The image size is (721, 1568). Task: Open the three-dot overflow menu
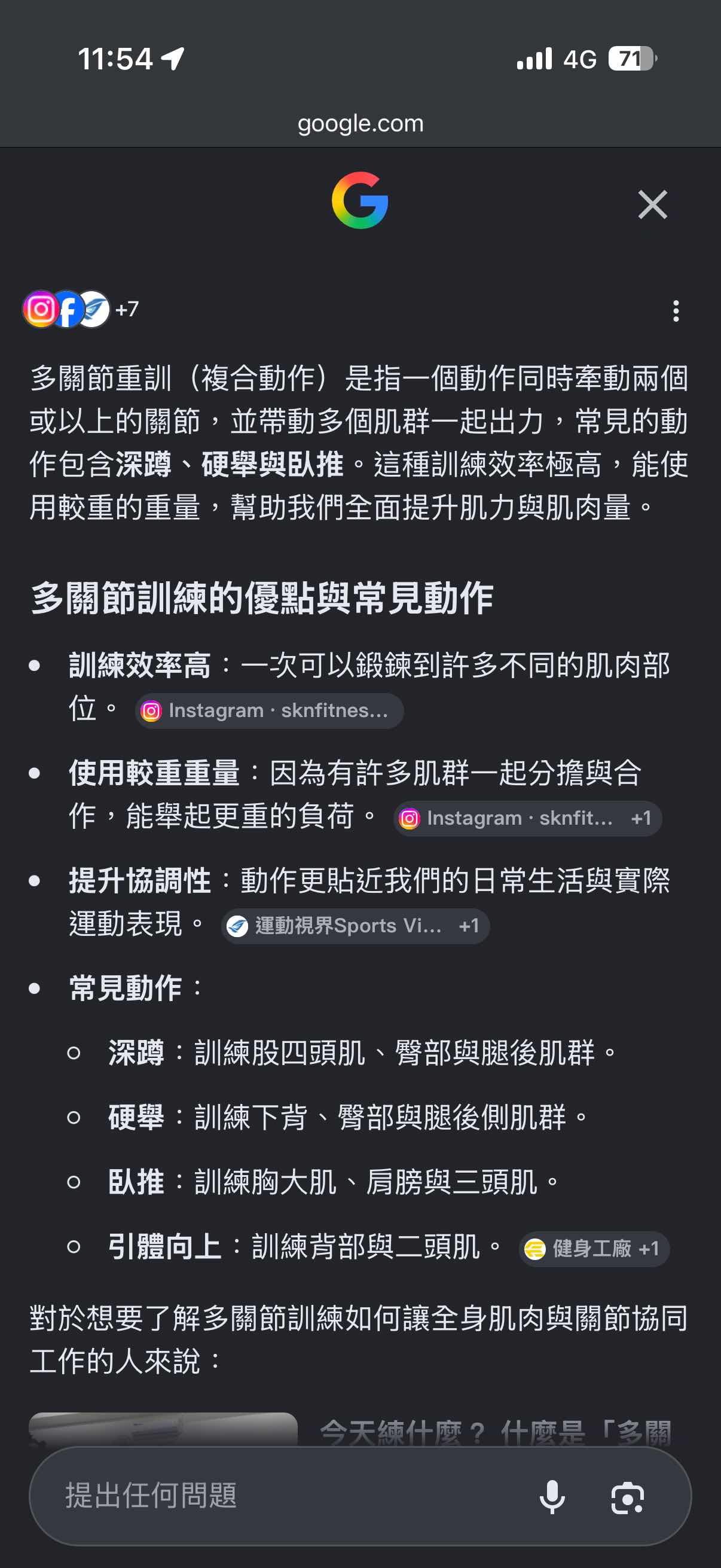(676, 311)
